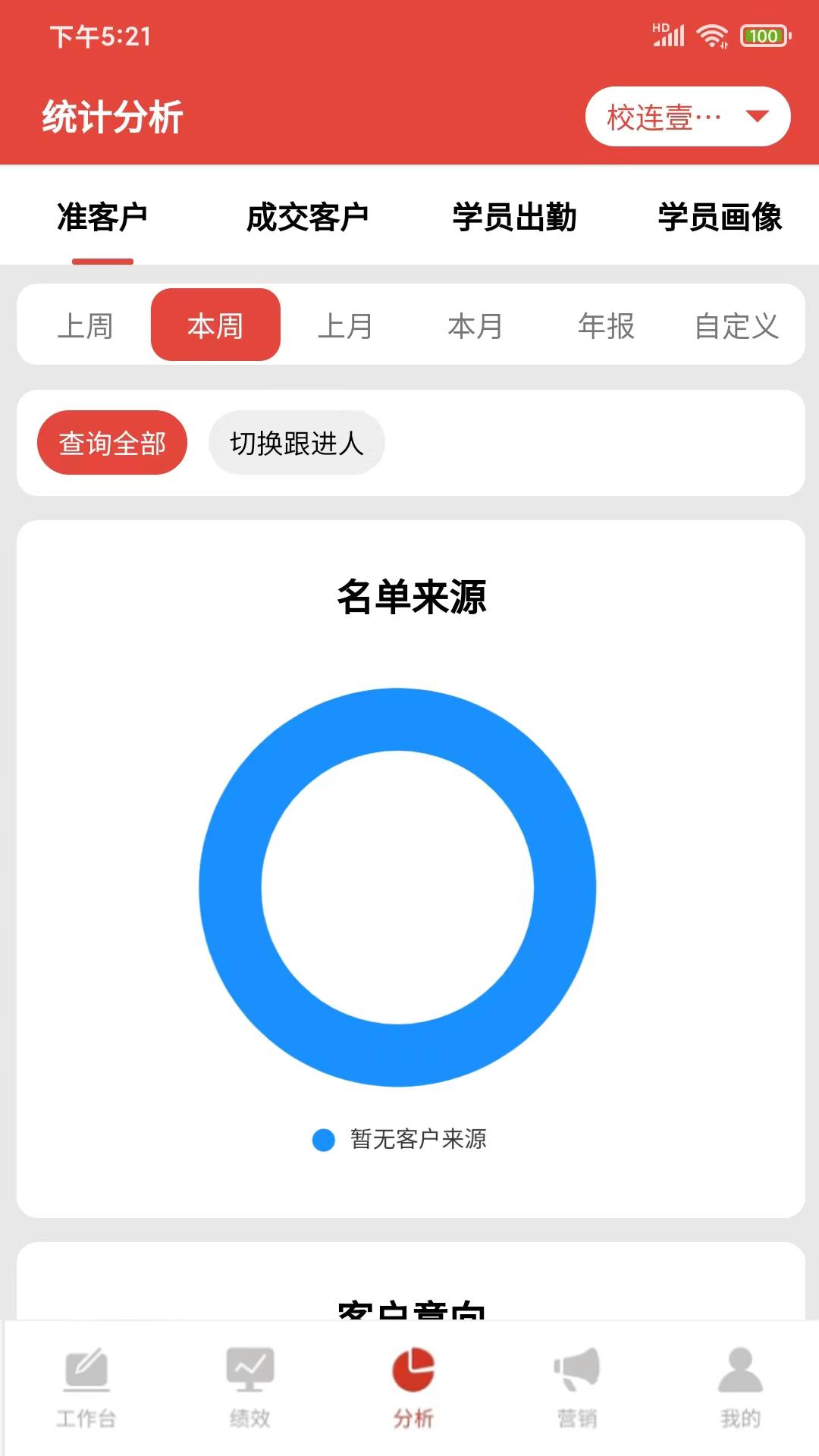Screen dimensions: 819x1456
Task: Tap the 分析 bottom tab
Action: [x=413, y=1388]
